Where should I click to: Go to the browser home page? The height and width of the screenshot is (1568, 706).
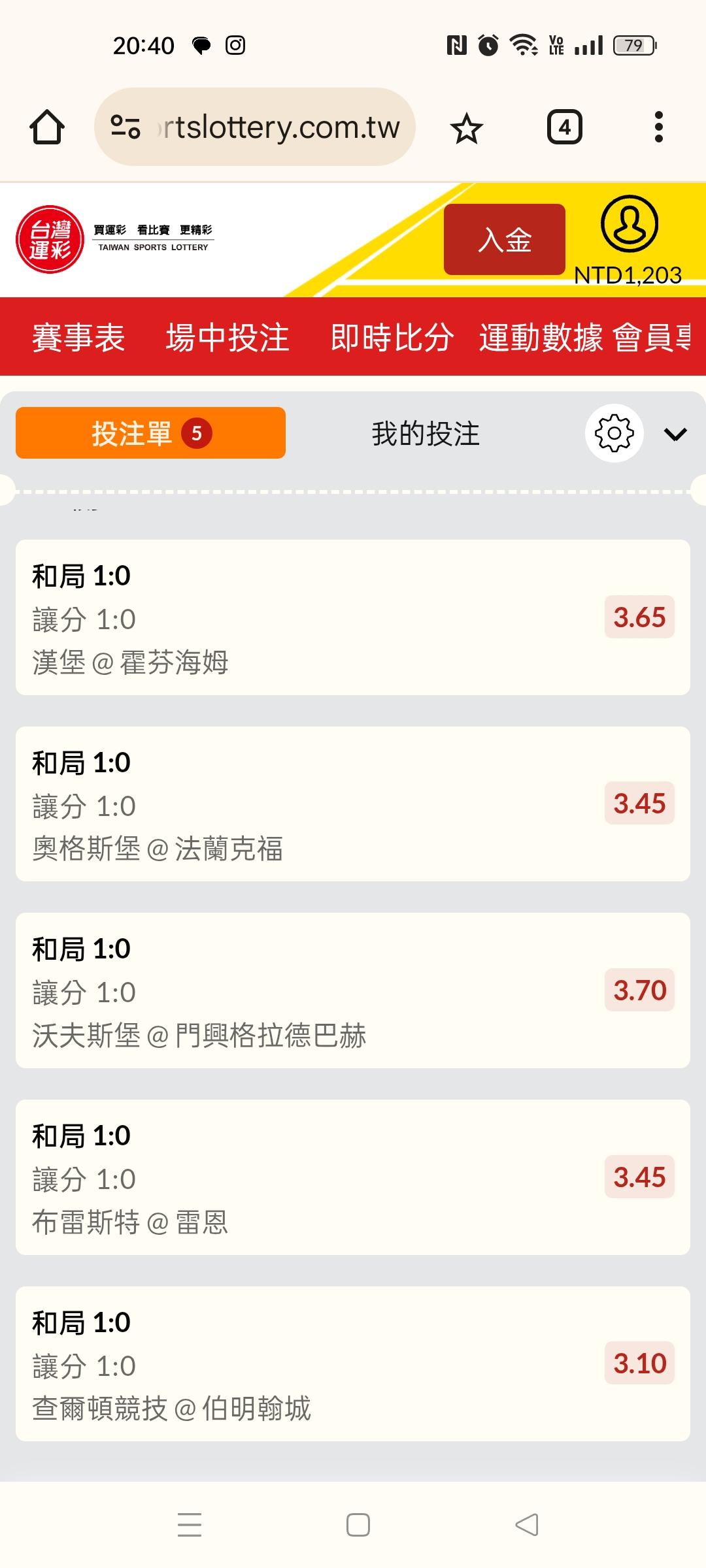47,127
